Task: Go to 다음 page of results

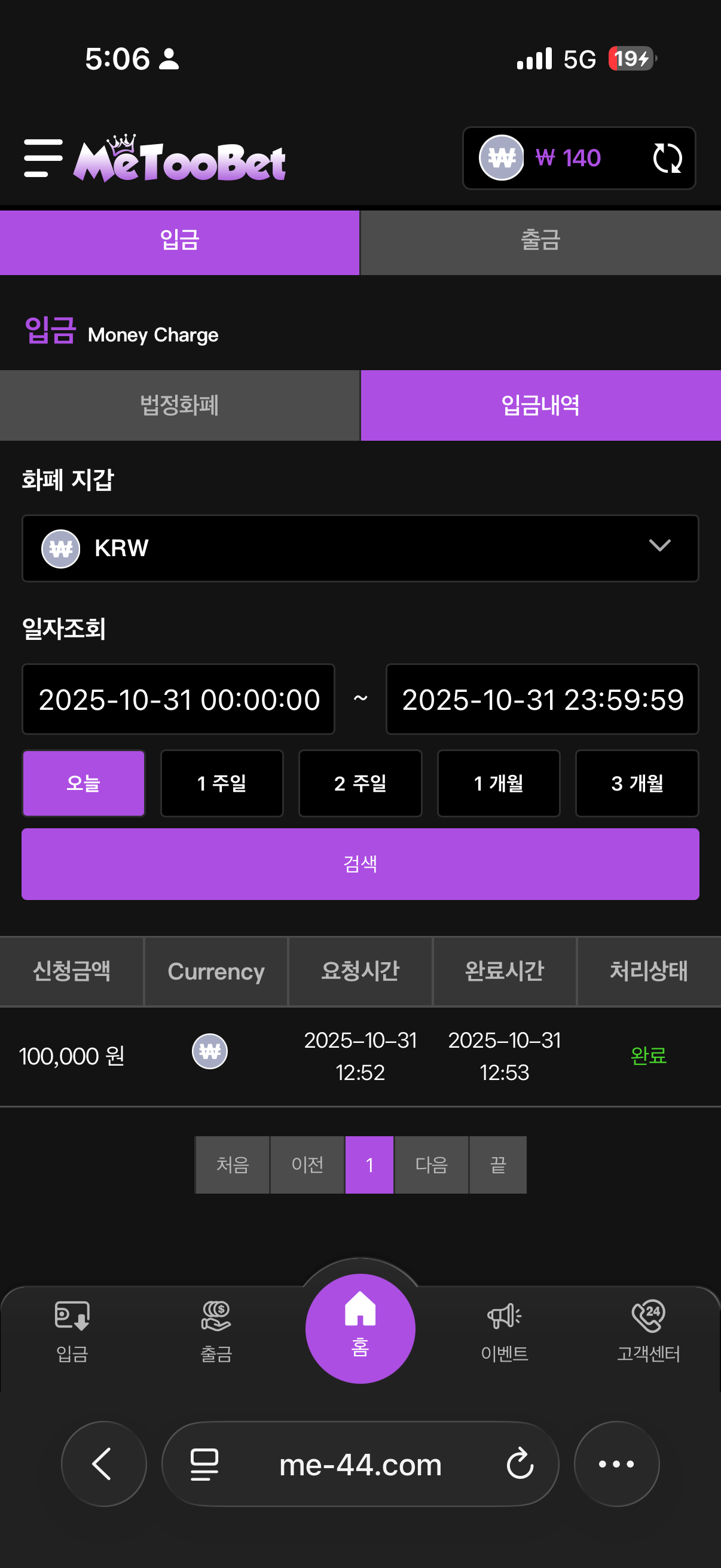Action: coord(432,1164)
